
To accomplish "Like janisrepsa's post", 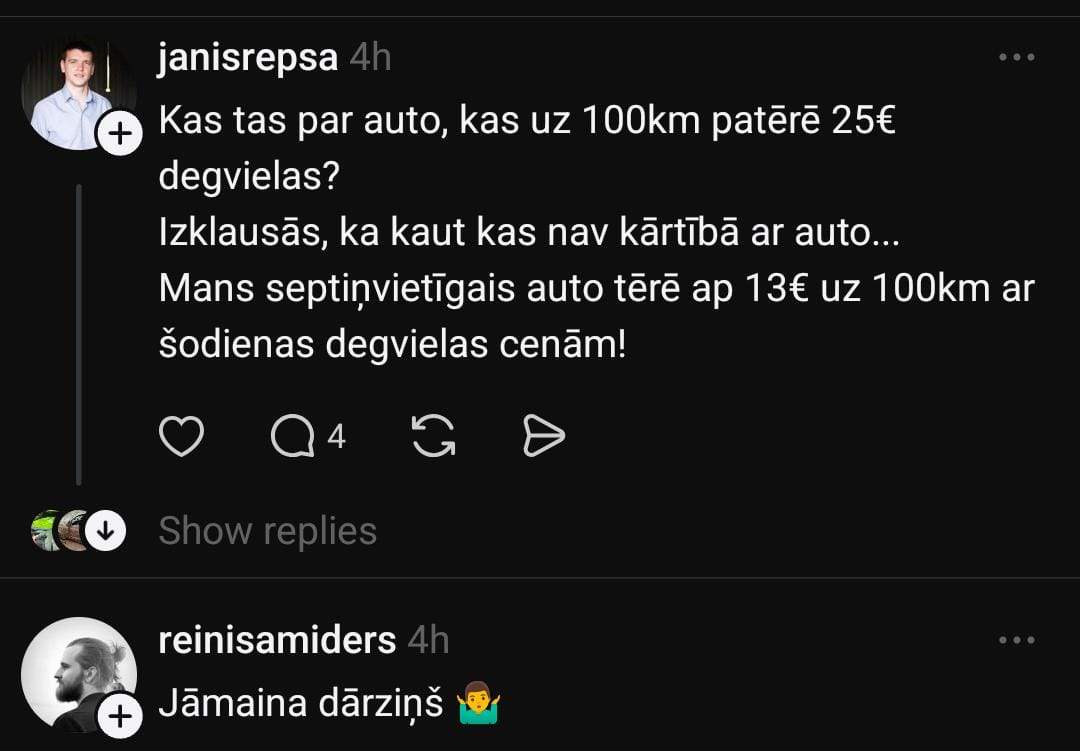I will 181,436.
